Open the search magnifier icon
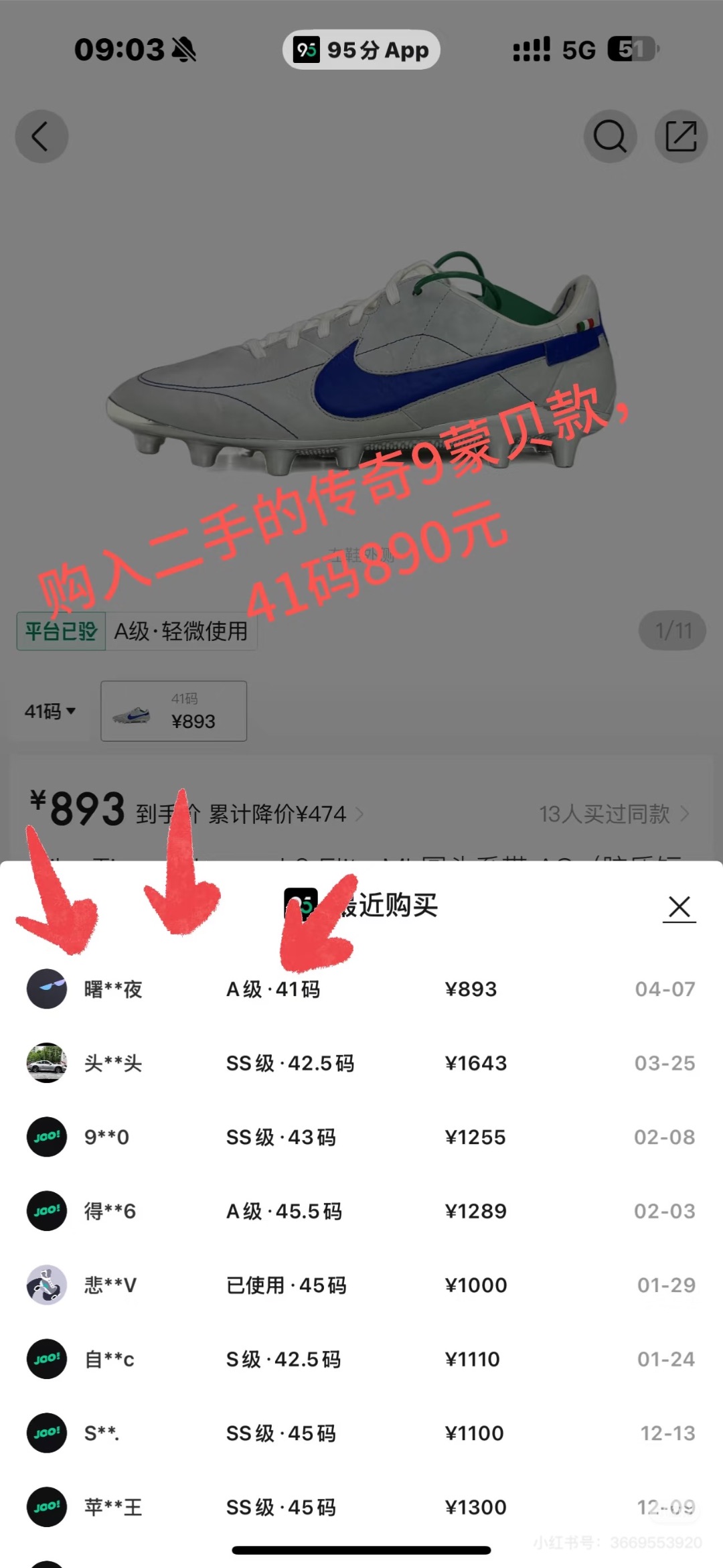Image resolution: width=723 pixels, height=1568 pixels. click(x=610, y=136)
